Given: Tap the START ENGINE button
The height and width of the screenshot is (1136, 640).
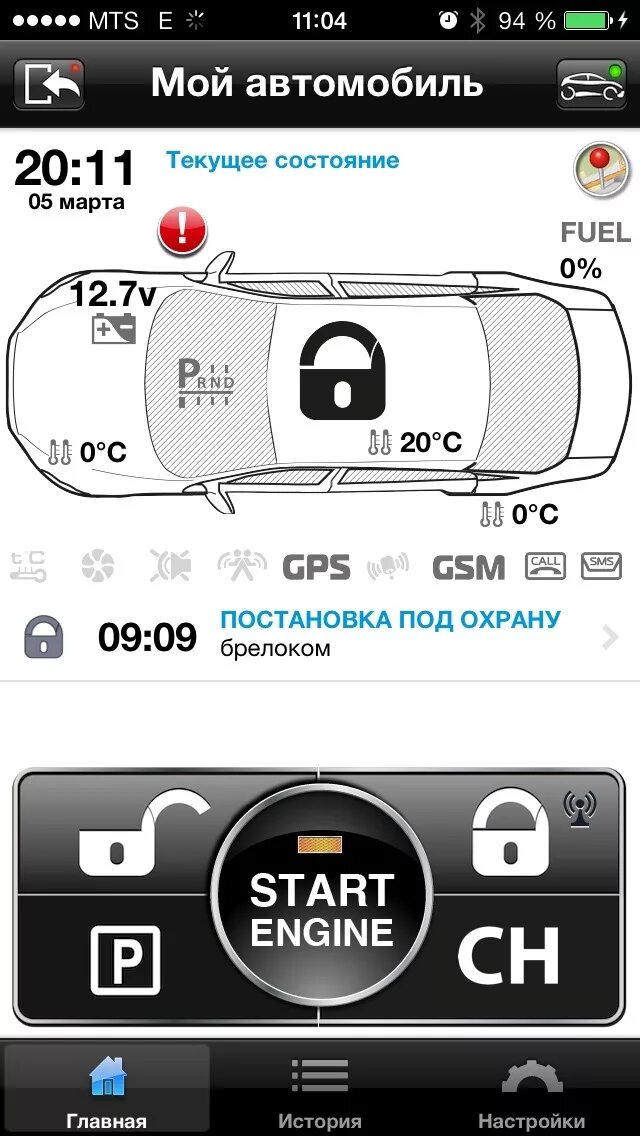Looking at the screenshot, I should click(321, 895).
